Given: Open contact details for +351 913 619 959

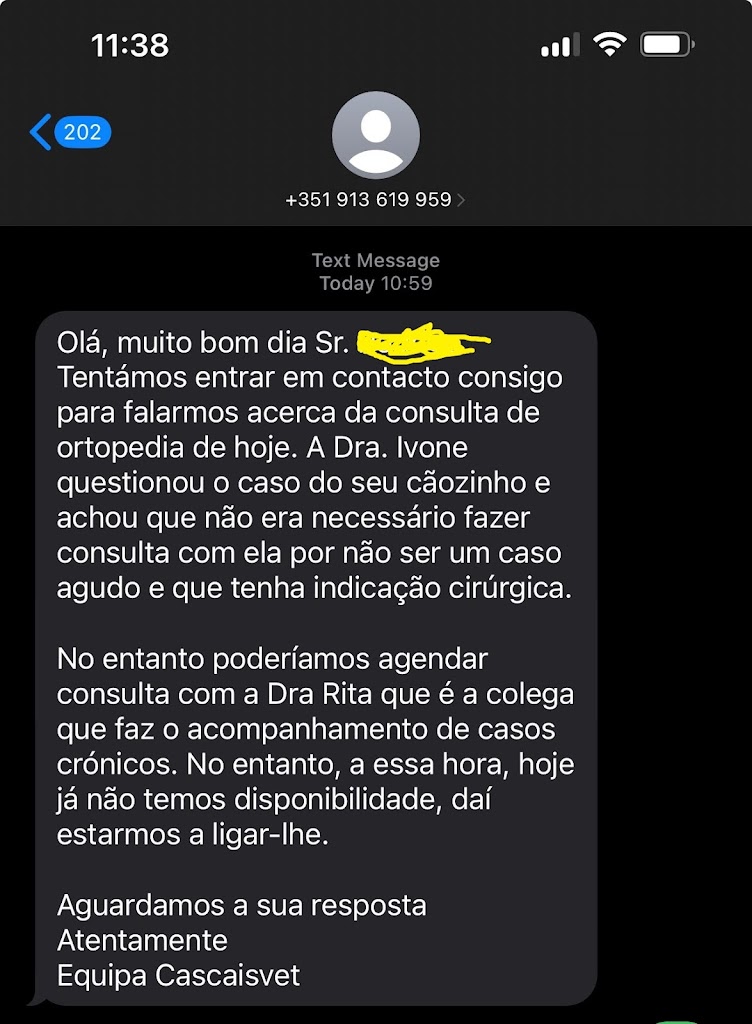Looking at the screenshot, I should [375, 199].
